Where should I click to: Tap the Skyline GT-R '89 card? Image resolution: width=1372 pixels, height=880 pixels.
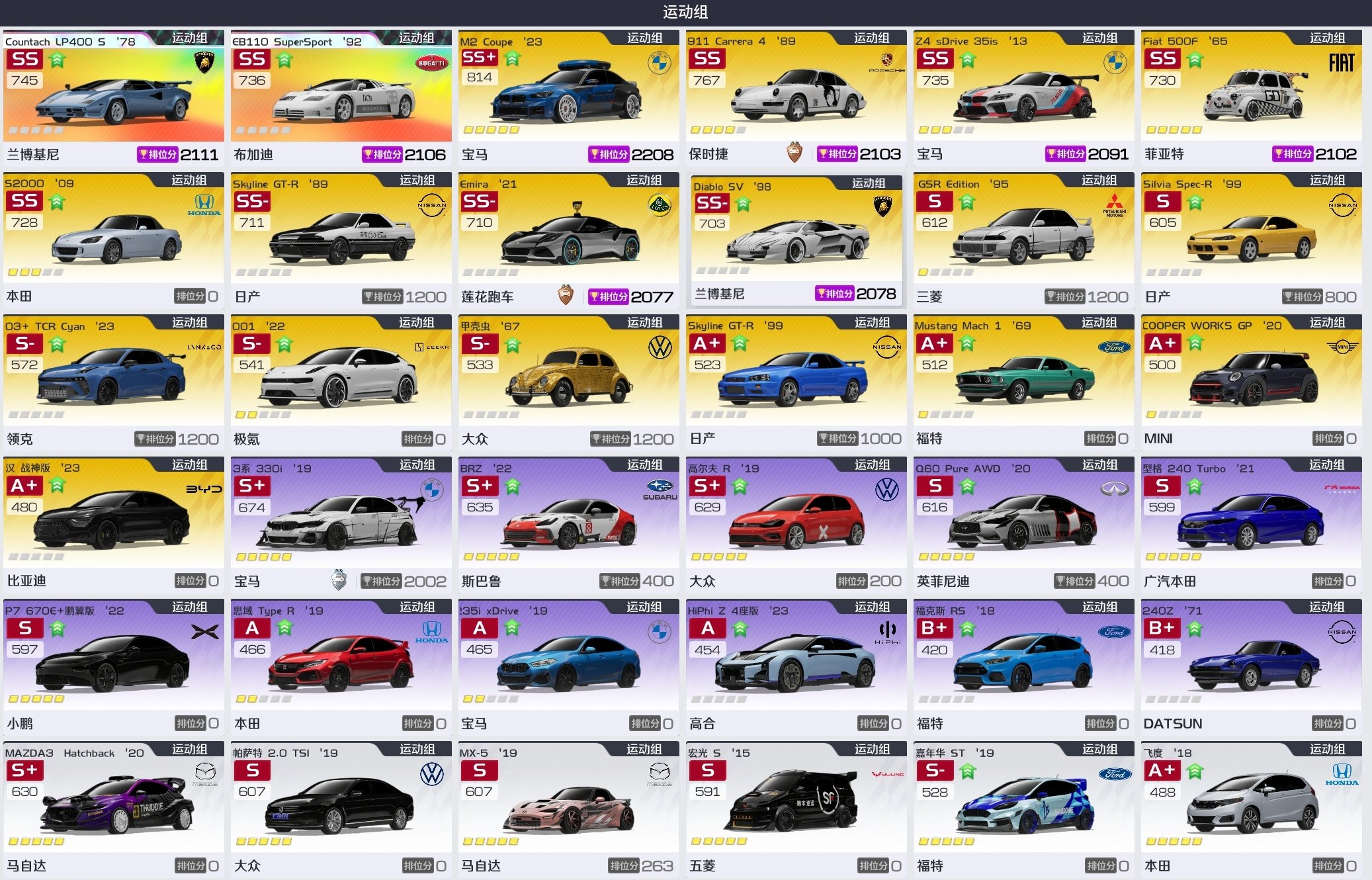point(341,242)
